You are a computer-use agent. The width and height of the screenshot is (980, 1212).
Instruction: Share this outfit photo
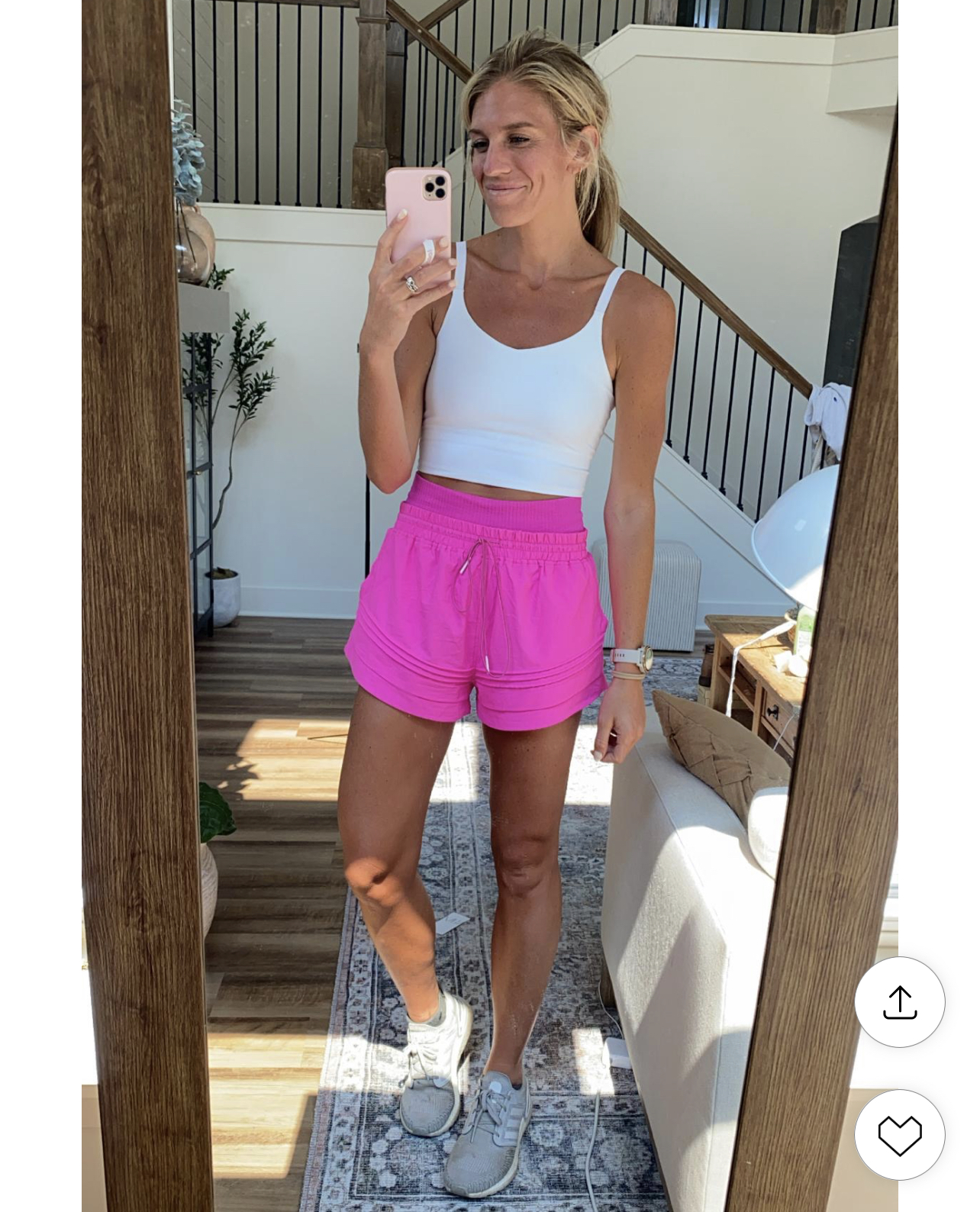899,1001
